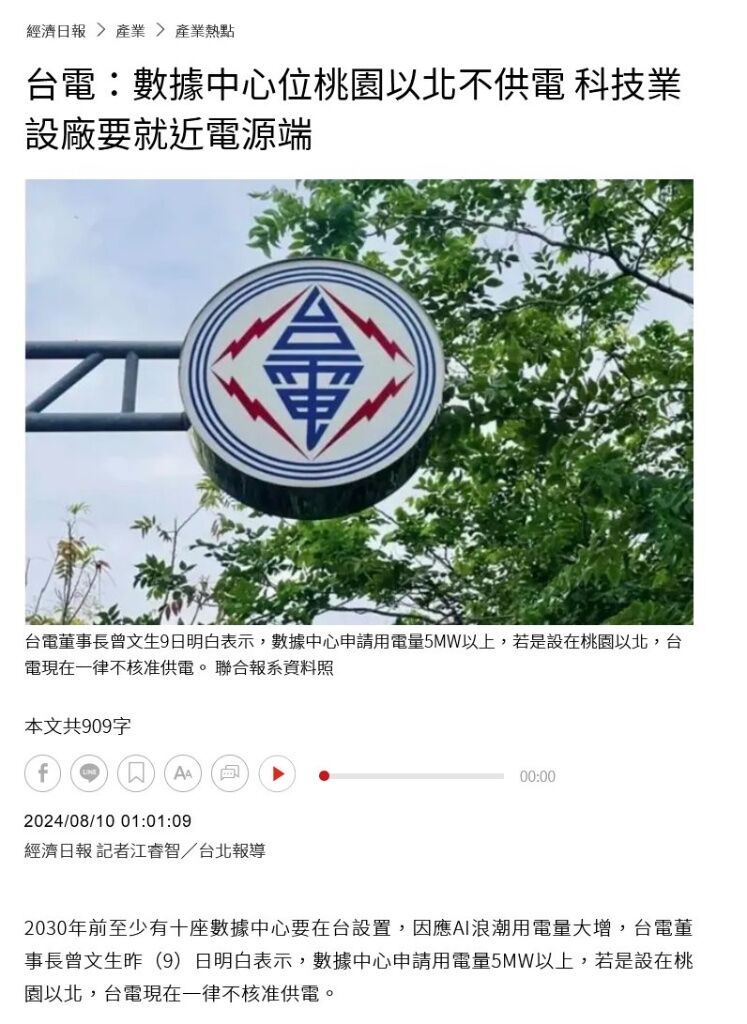Image resolution: width=747 pixels, height=1024 pixels.
Task: Go to the 產業 section breadcrumb
Action: click(130, 31)
